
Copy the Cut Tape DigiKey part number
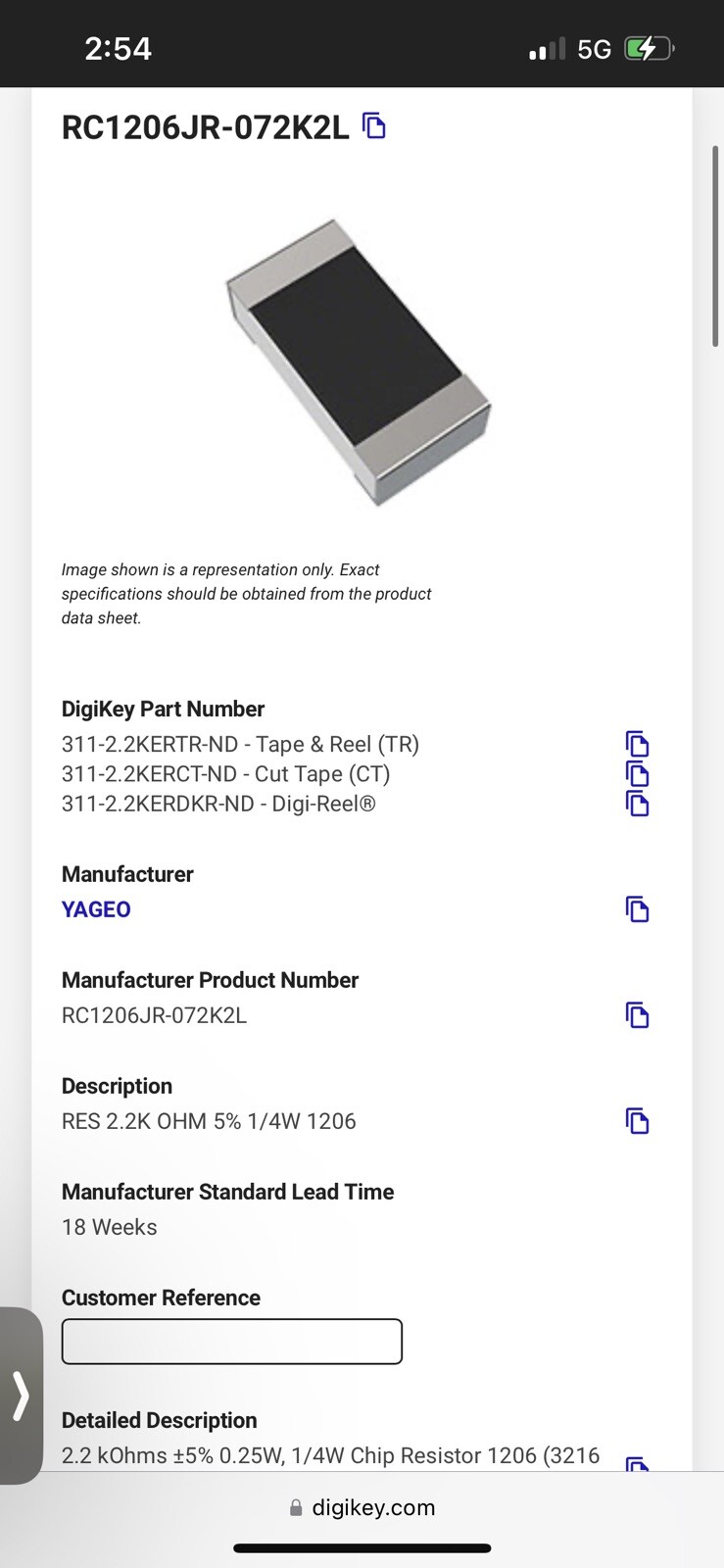pyautogui.click(x=637, y=774)
